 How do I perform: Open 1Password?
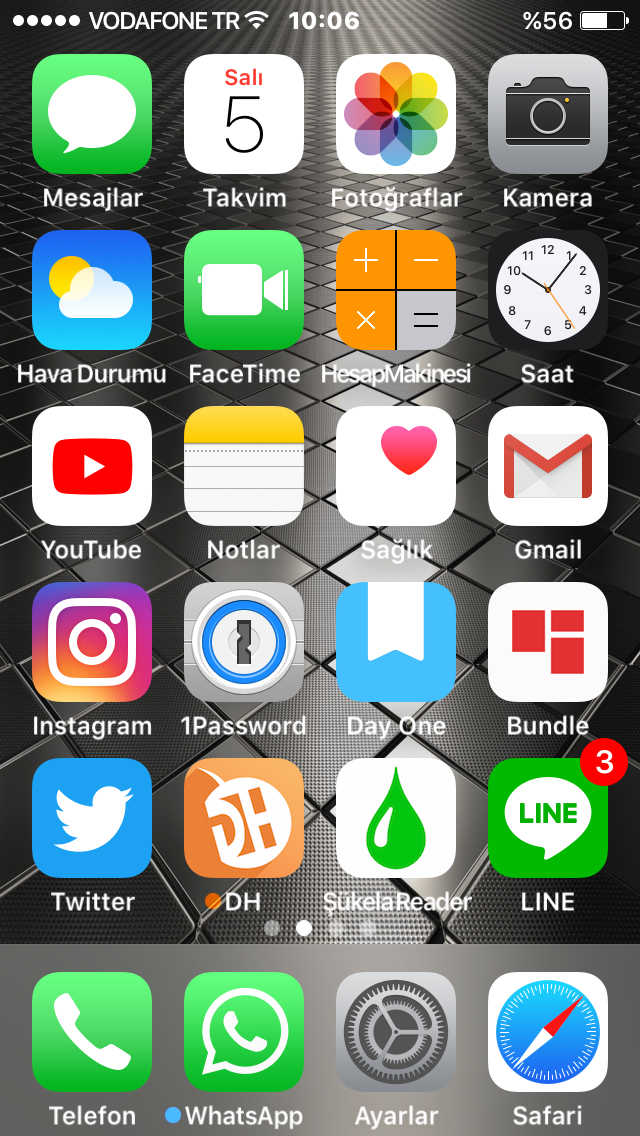244,642
